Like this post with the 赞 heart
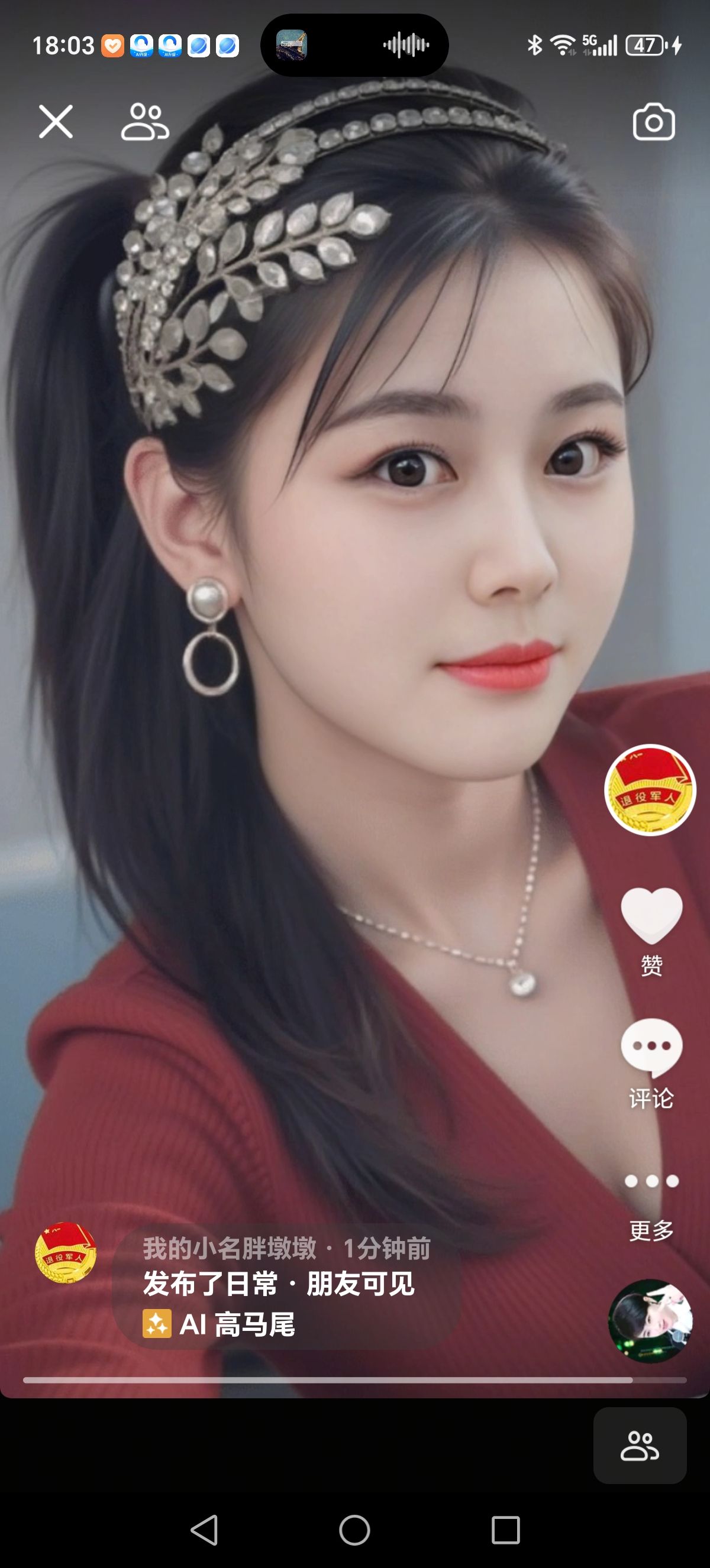Viewport: 710px width, 1568px height. (651, 916)
